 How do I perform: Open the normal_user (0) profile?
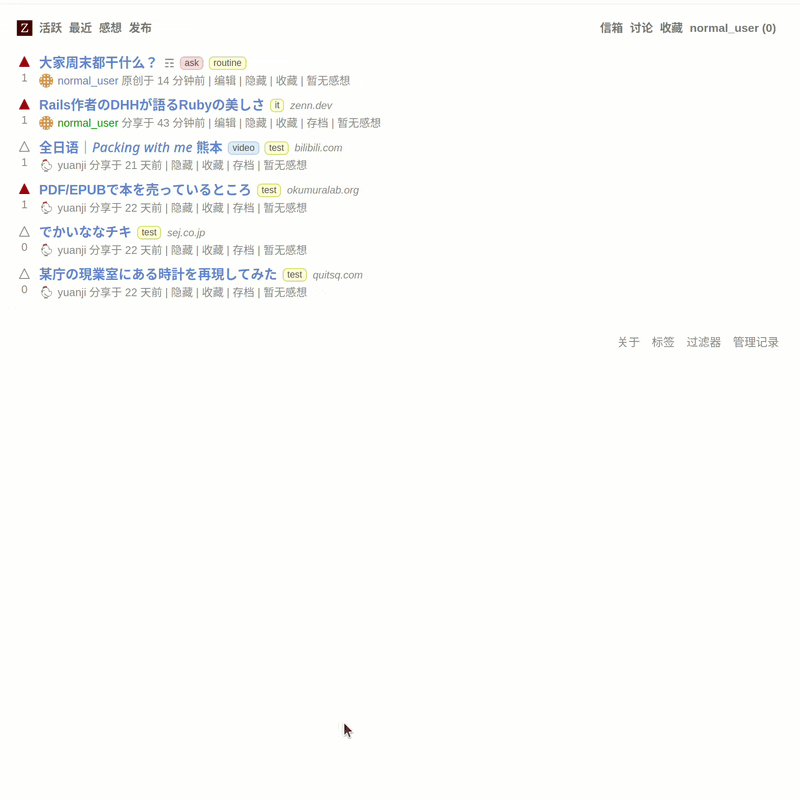732,28
